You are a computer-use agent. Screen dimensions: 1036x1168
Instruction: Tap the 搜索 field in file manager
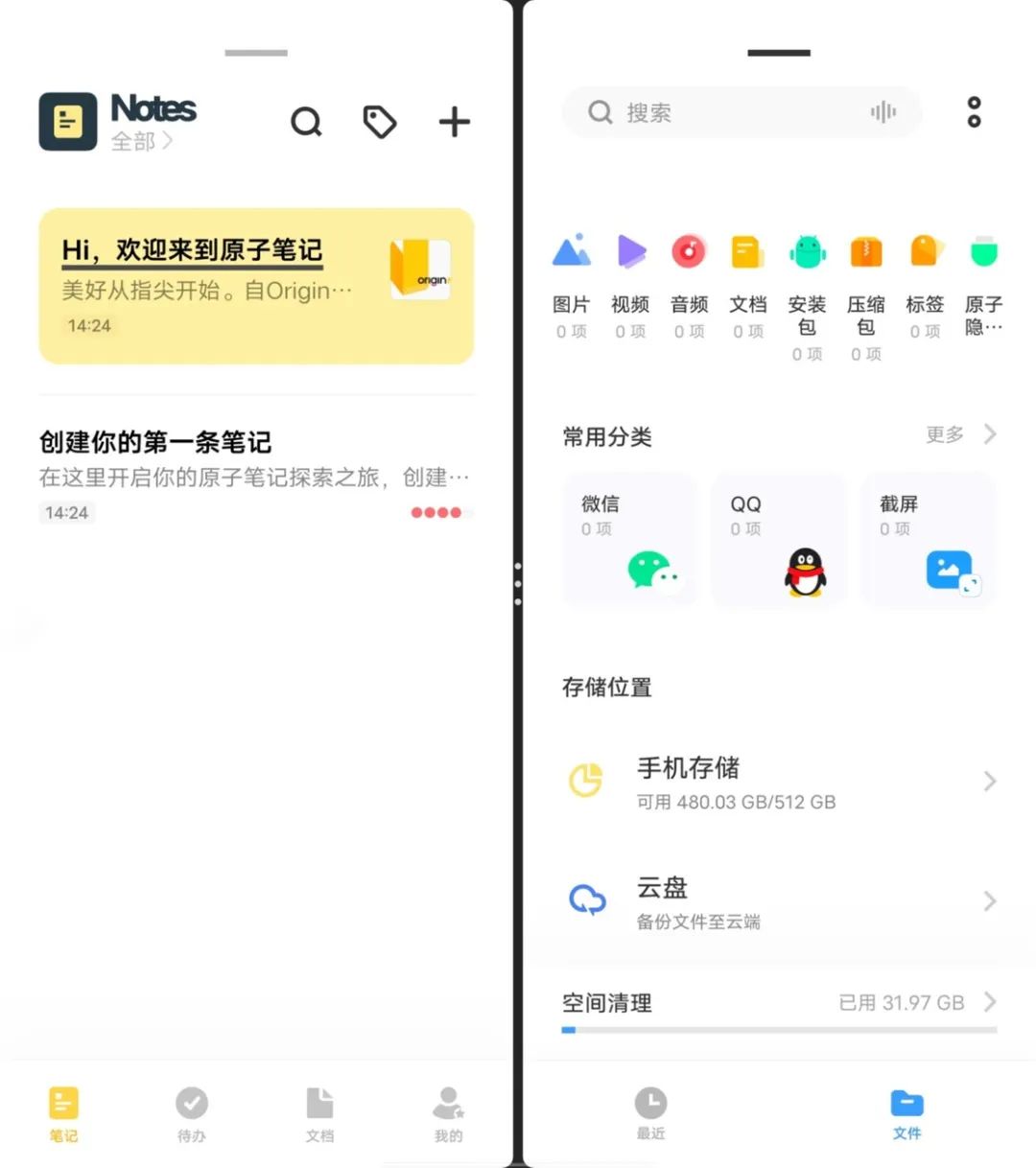729,113
